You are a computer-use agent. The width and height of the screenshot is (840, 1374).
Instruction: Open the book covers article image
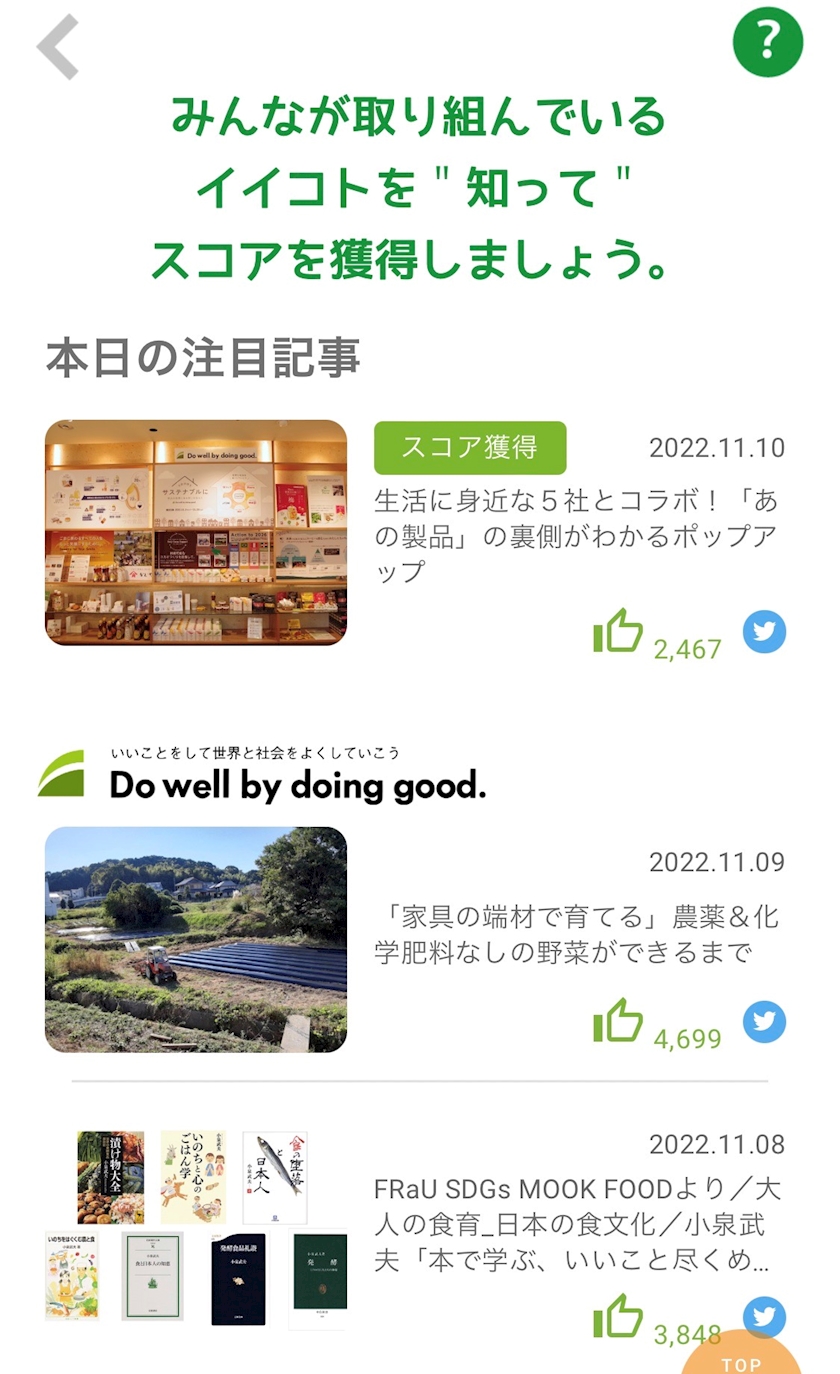[x=196, y=1230]
